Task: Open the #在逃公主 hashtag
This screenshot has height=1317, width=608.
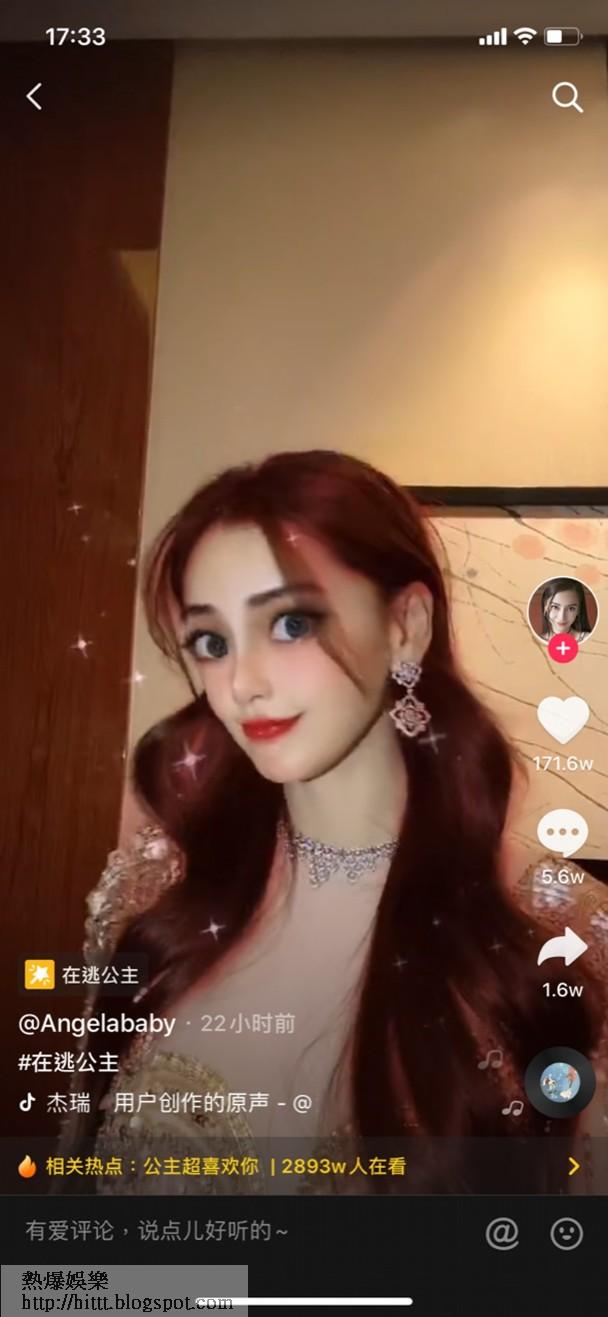Action: (x=68, y=1062)
